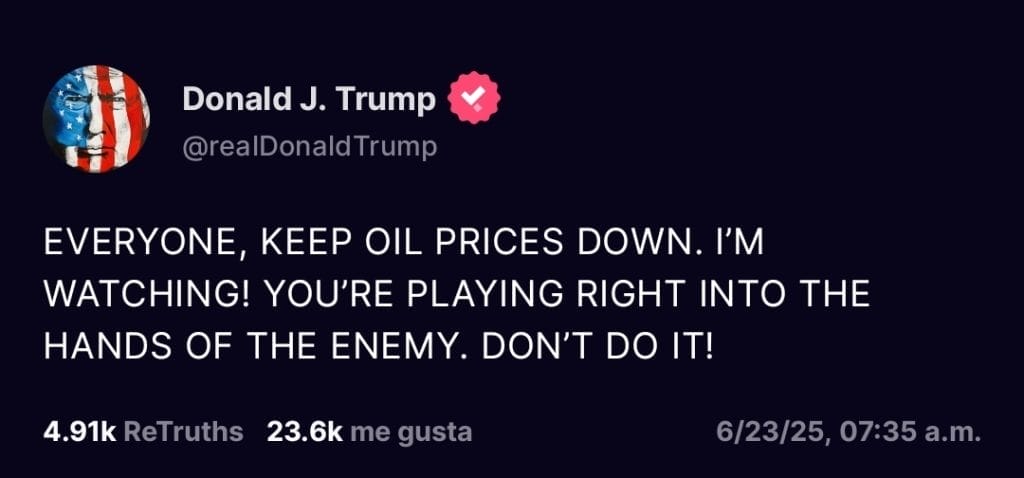1024x478 pixels.
Task: Open the @realDonaldTrump profile handle
Action: [x=310, y=147]
